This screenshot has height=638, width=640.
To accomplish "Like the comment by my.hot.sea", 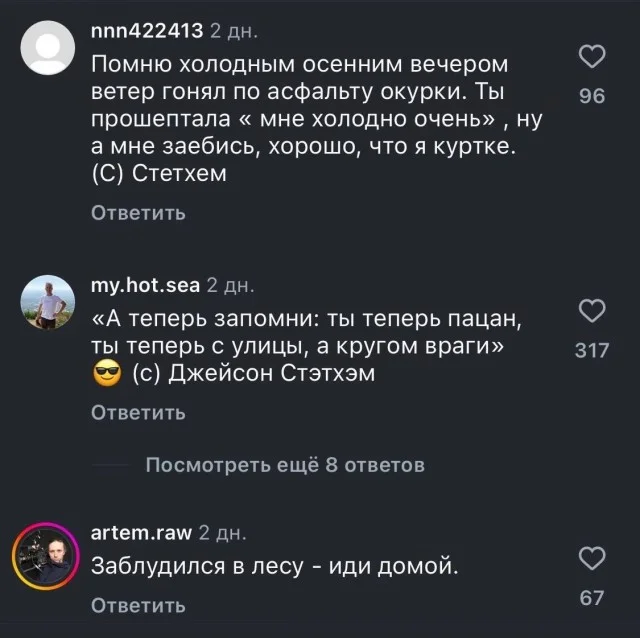I will click(592, 311).
